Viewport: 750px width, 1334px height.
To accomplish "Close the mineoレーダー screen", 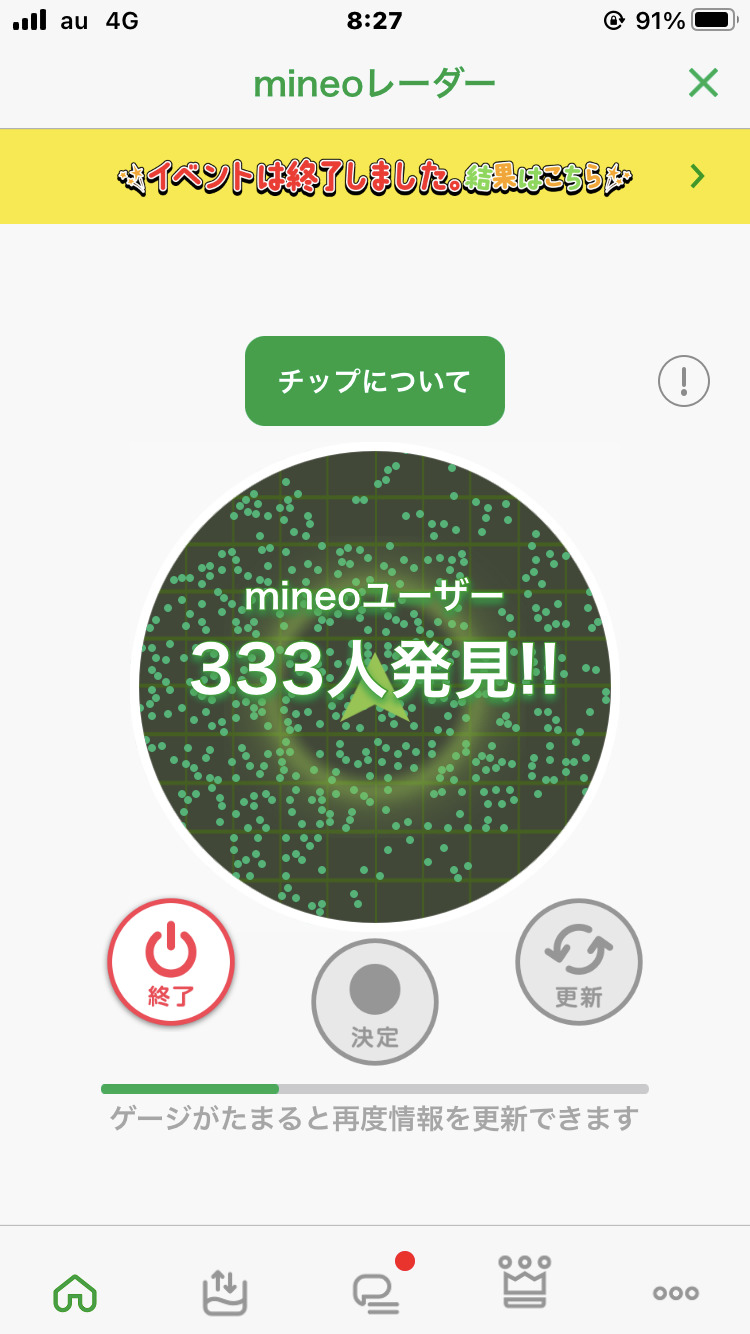I will click(703, 84).
